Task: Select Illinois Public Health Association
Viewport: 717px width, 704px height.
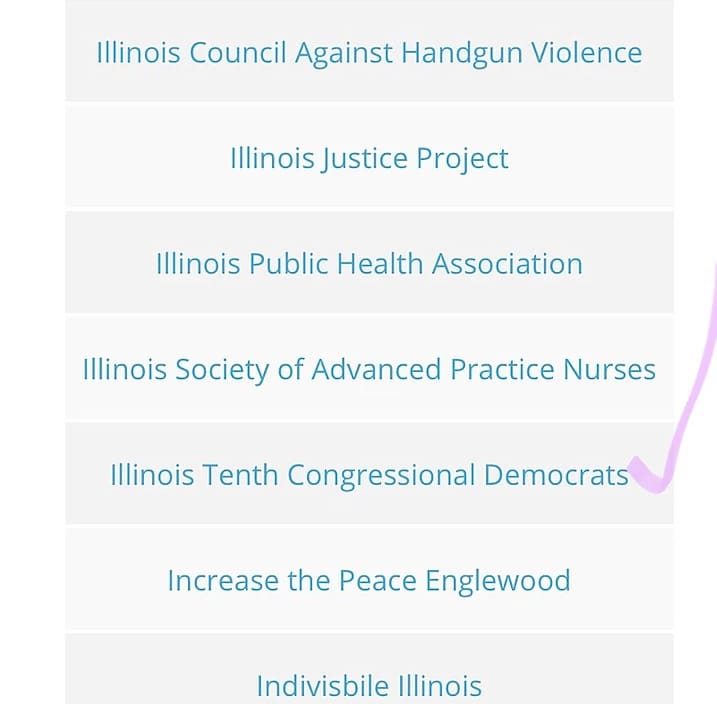Action: pyautogui.click(x=369, y=264)
